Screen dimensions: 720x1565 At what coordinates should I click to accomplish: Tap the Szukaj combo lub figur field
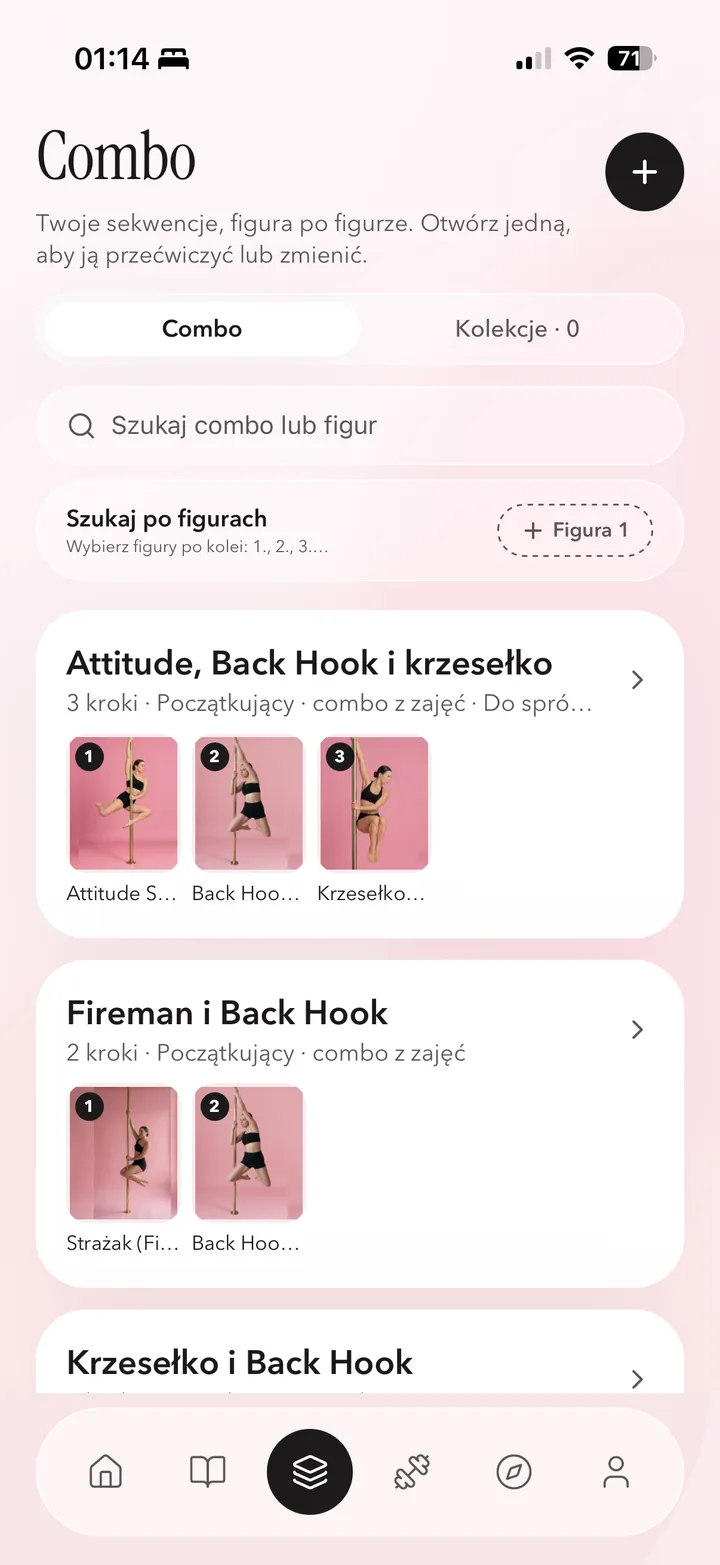point(360,425)
